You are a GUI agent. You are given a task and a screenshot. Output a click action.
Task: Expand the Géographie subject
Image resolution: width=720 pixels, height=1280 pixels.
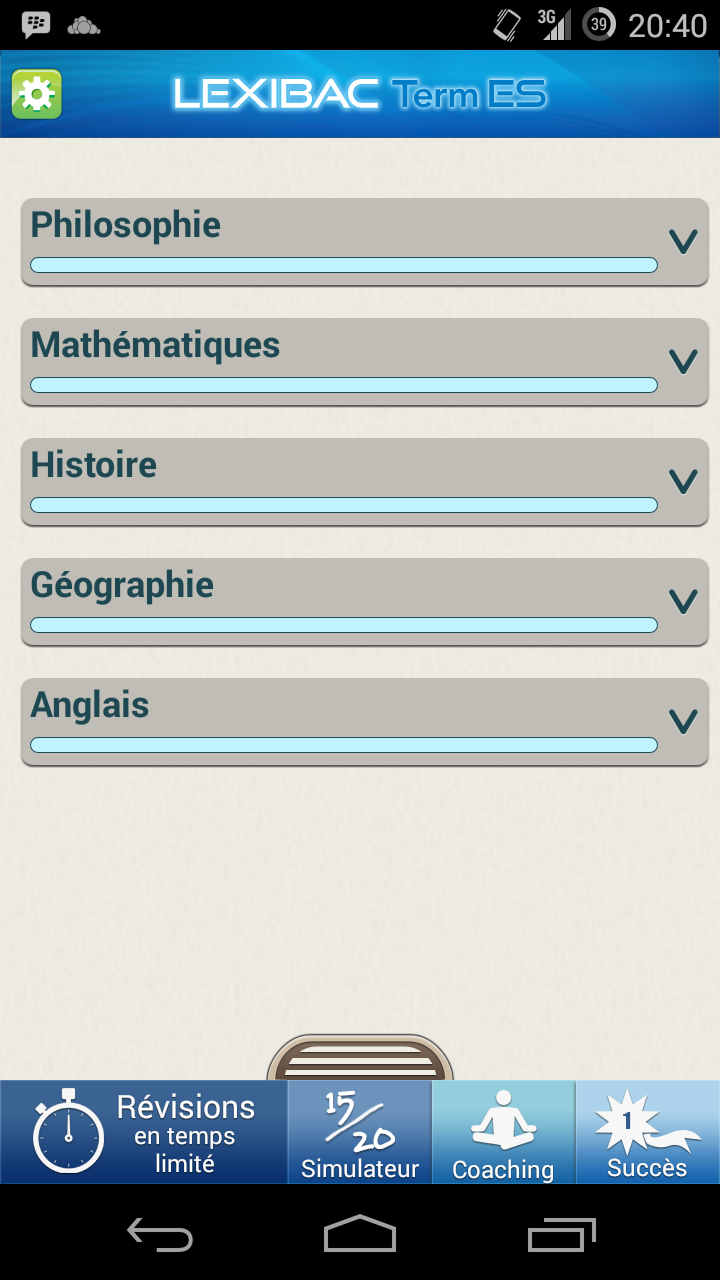point(365,602)
